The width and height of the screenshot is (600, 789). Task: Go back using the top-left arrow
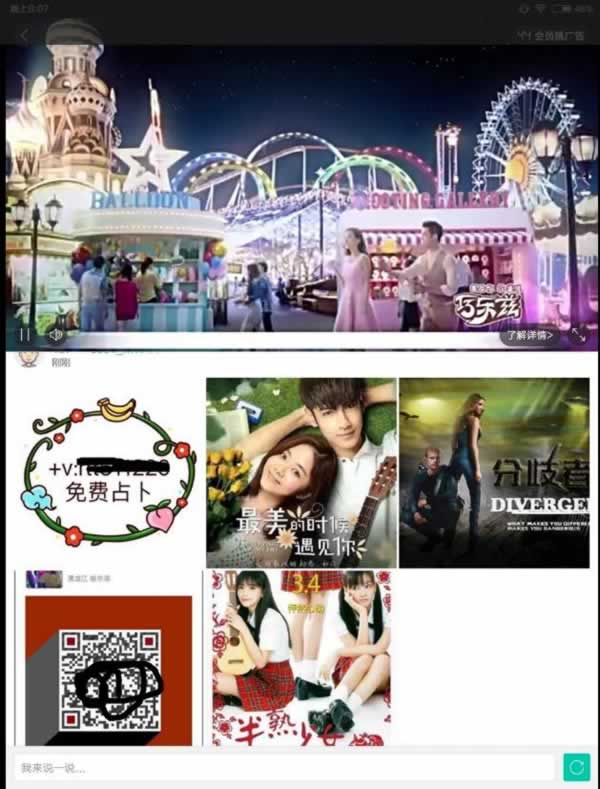coord(24,35)
